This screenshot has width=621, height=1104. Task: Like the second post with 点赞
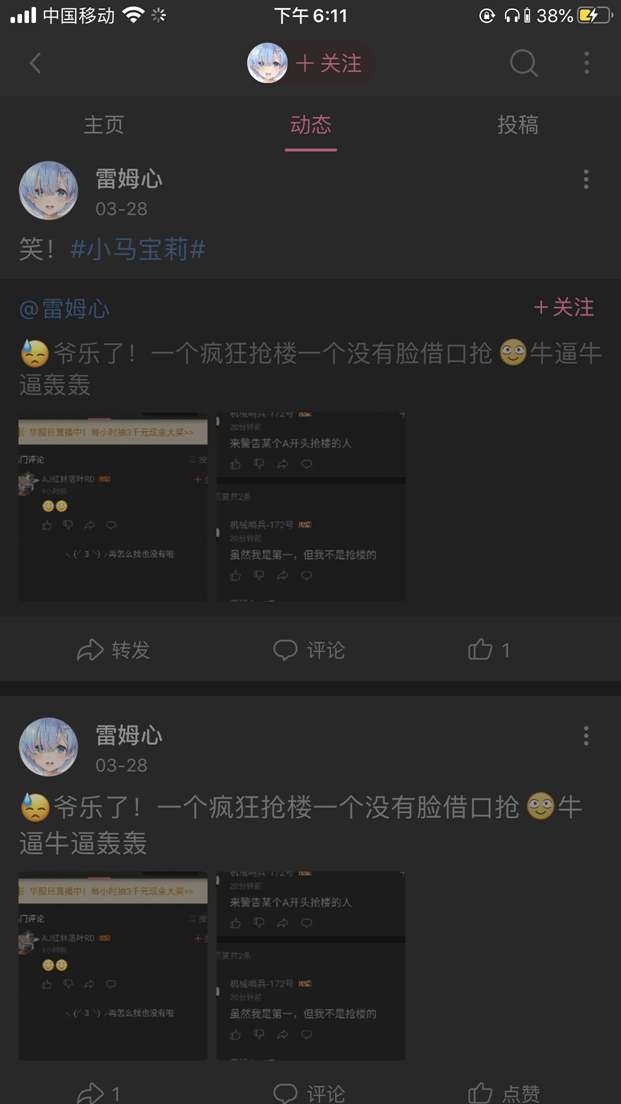tap(505, 1093)
